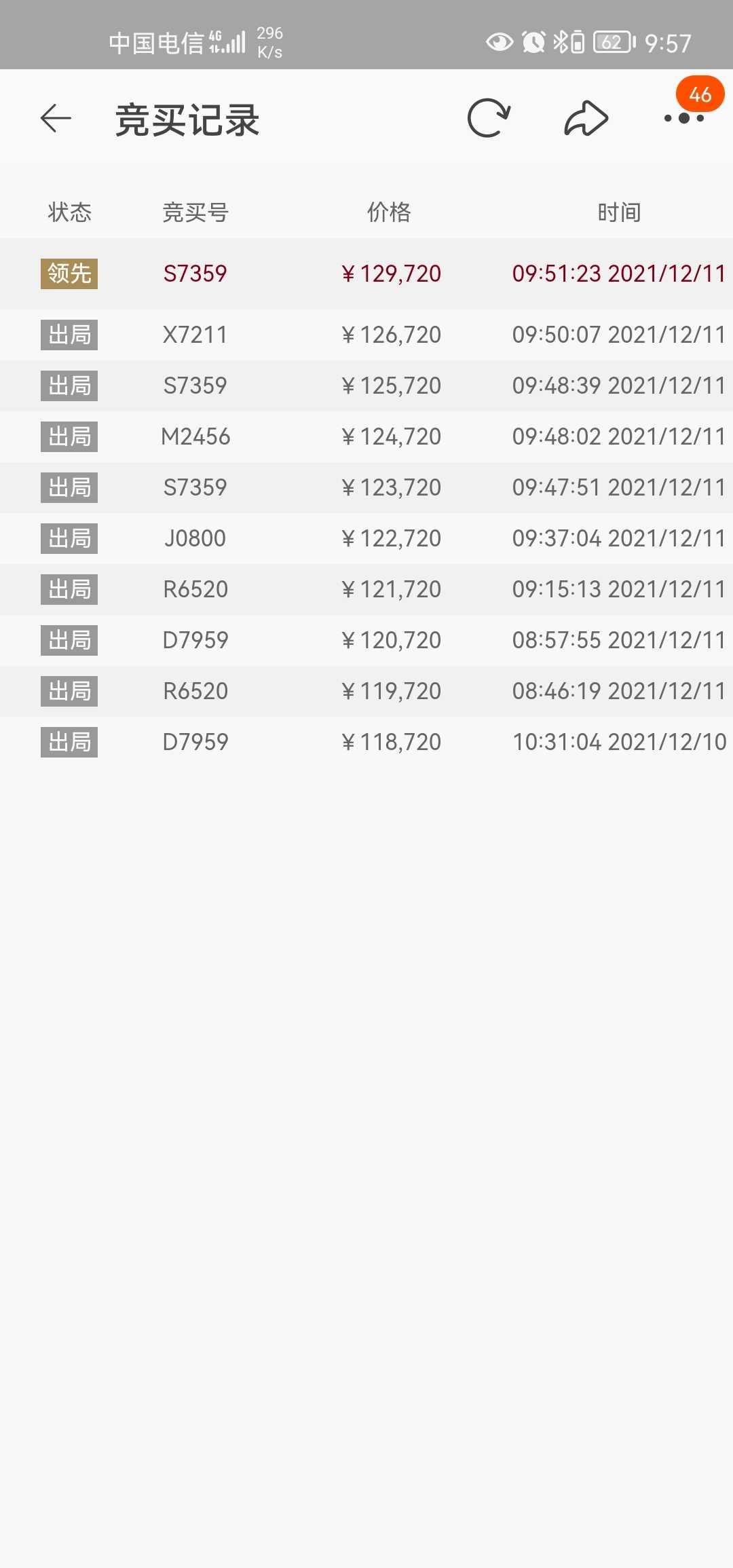The height and width of the screenshot is (1568, 733).
Task: Refresh the bidding records
Action: click(x=489, y=118)
